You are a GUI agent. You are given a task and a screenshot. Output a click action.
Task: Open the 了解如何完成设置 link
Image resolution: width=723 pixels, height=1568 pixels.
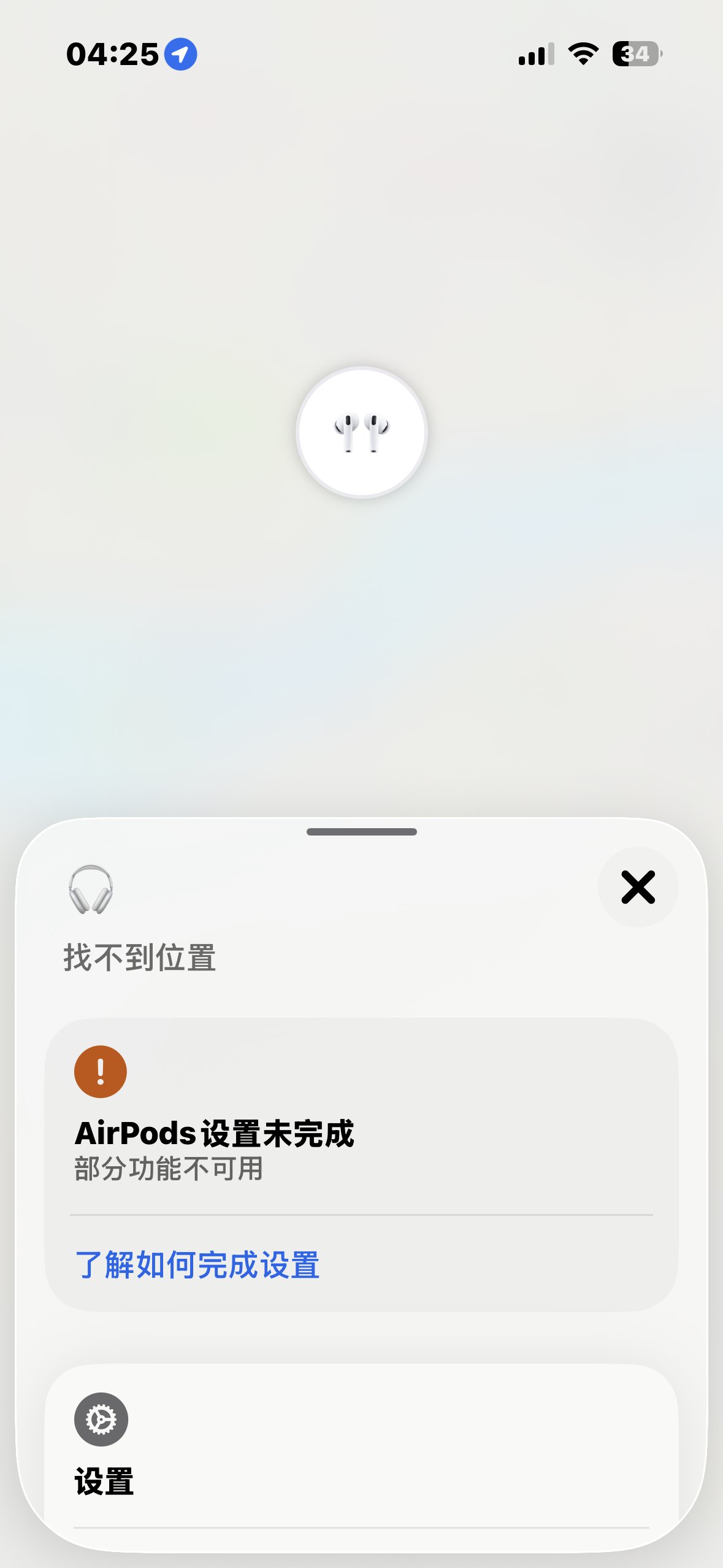pos(197,1265)
